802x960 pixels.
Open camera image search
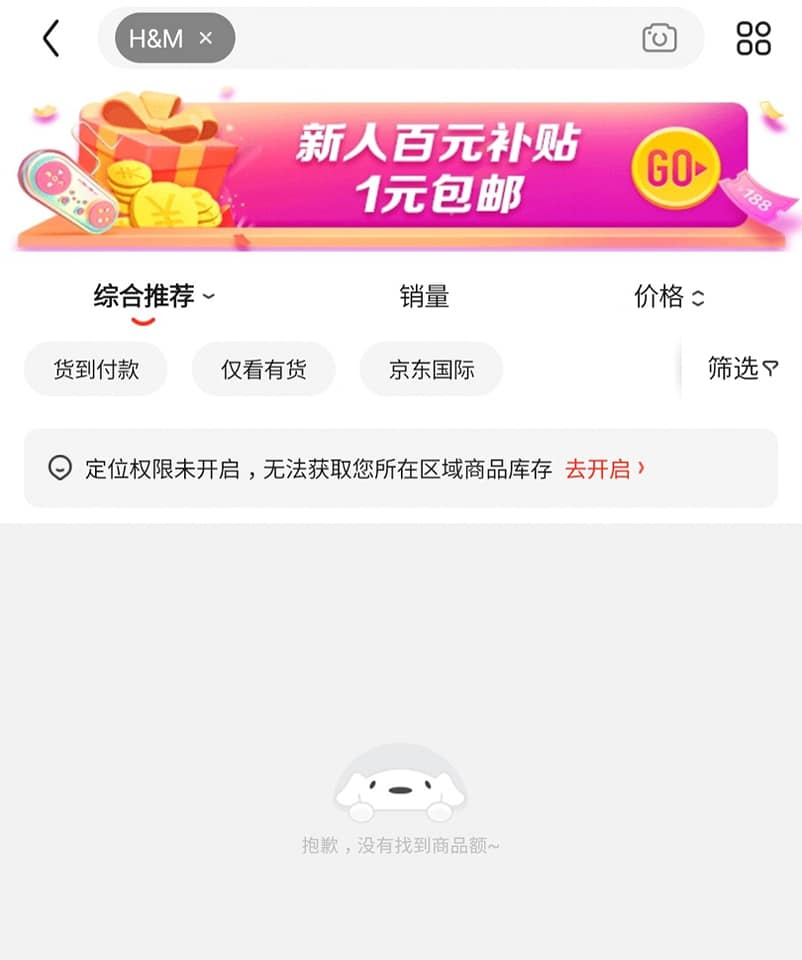[659, 39]
